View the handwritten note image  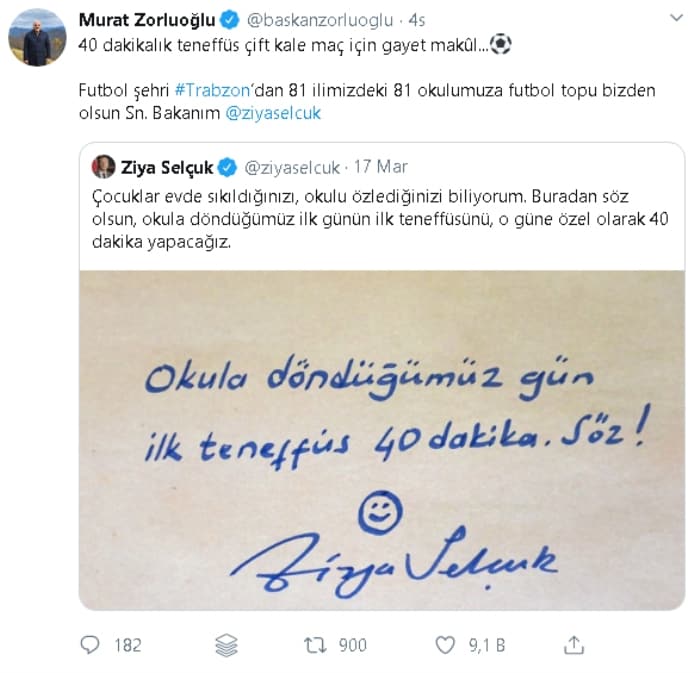[x=382, y=440]
